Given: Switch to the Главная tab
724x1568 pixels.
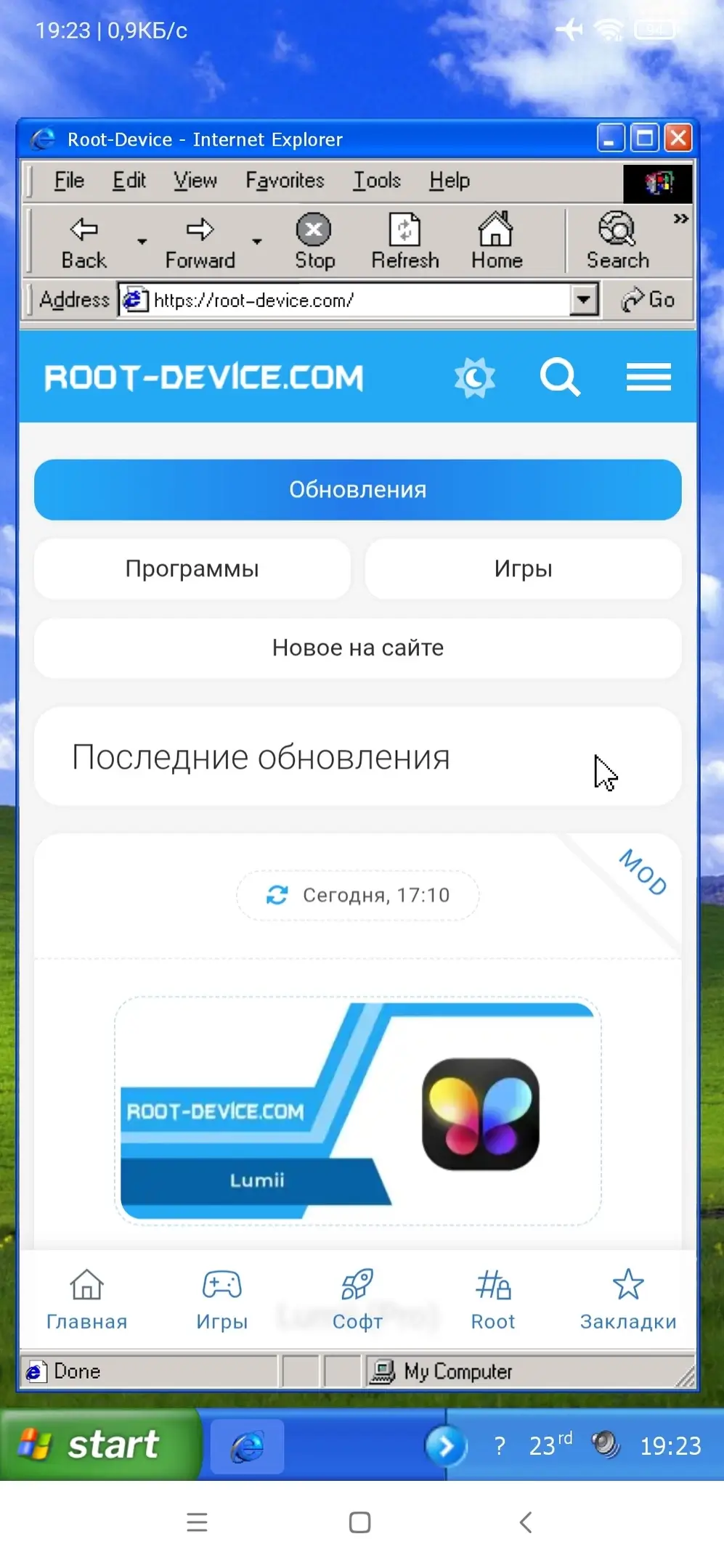Looking at the screenshot, I should coord(86,1300).
